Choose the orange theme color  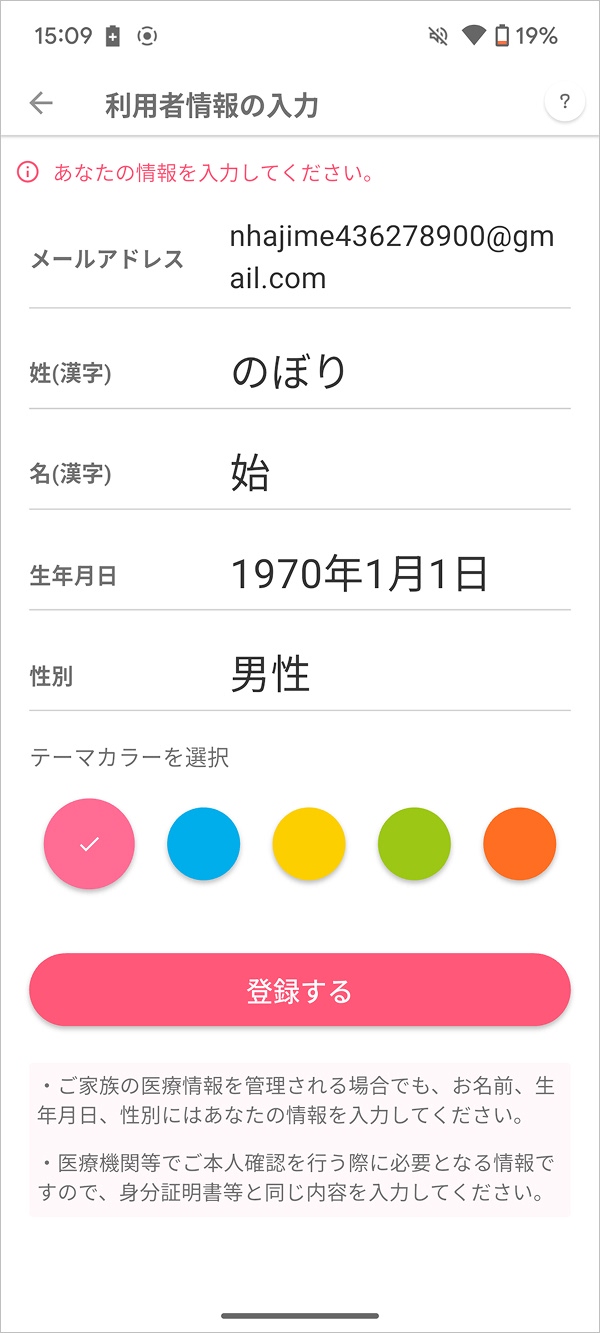click(520, 844)
